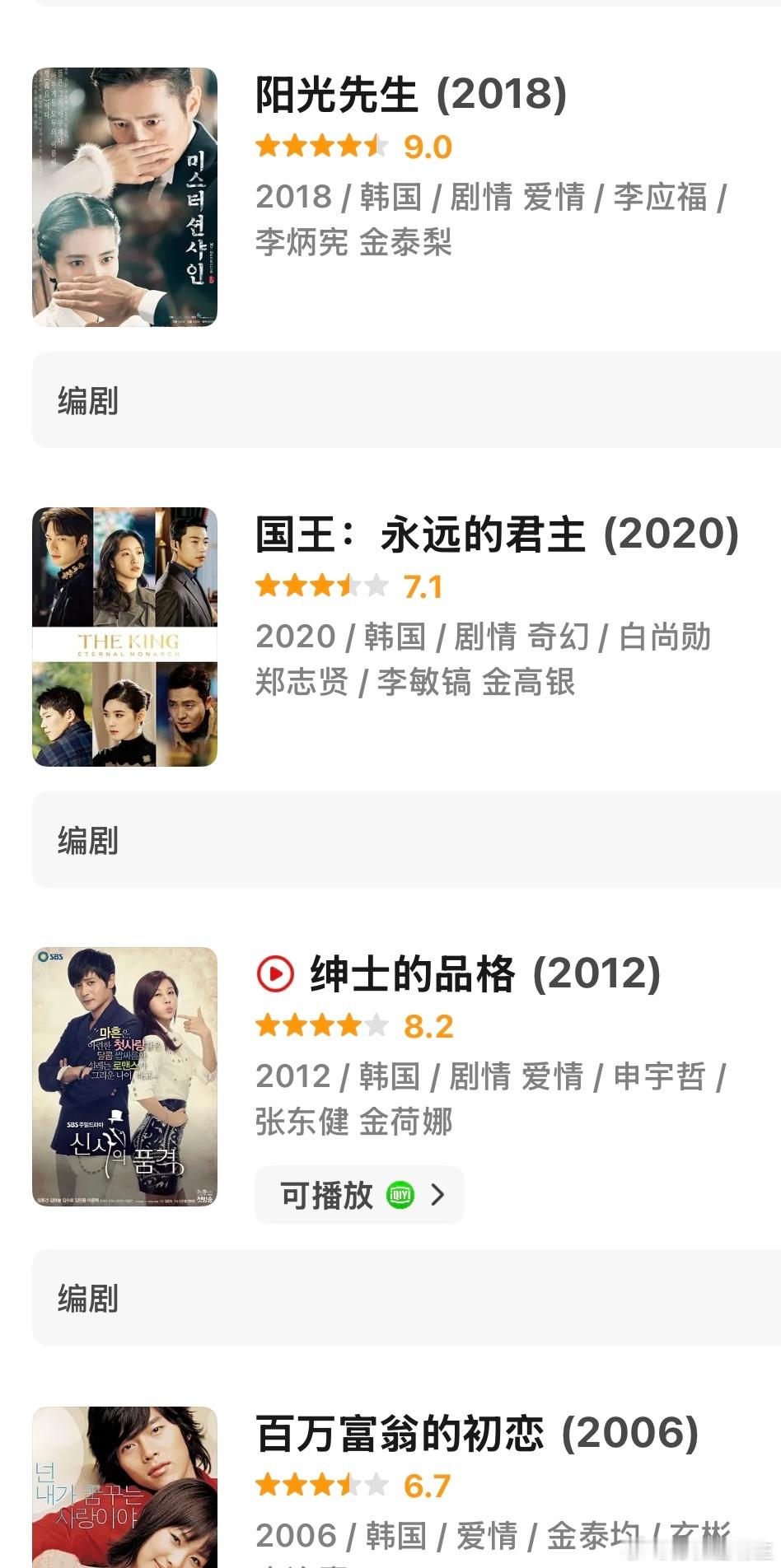Open 百万富翁的初恋 (2006) details
This screenshot has width=781, height=1568.
476,1434
